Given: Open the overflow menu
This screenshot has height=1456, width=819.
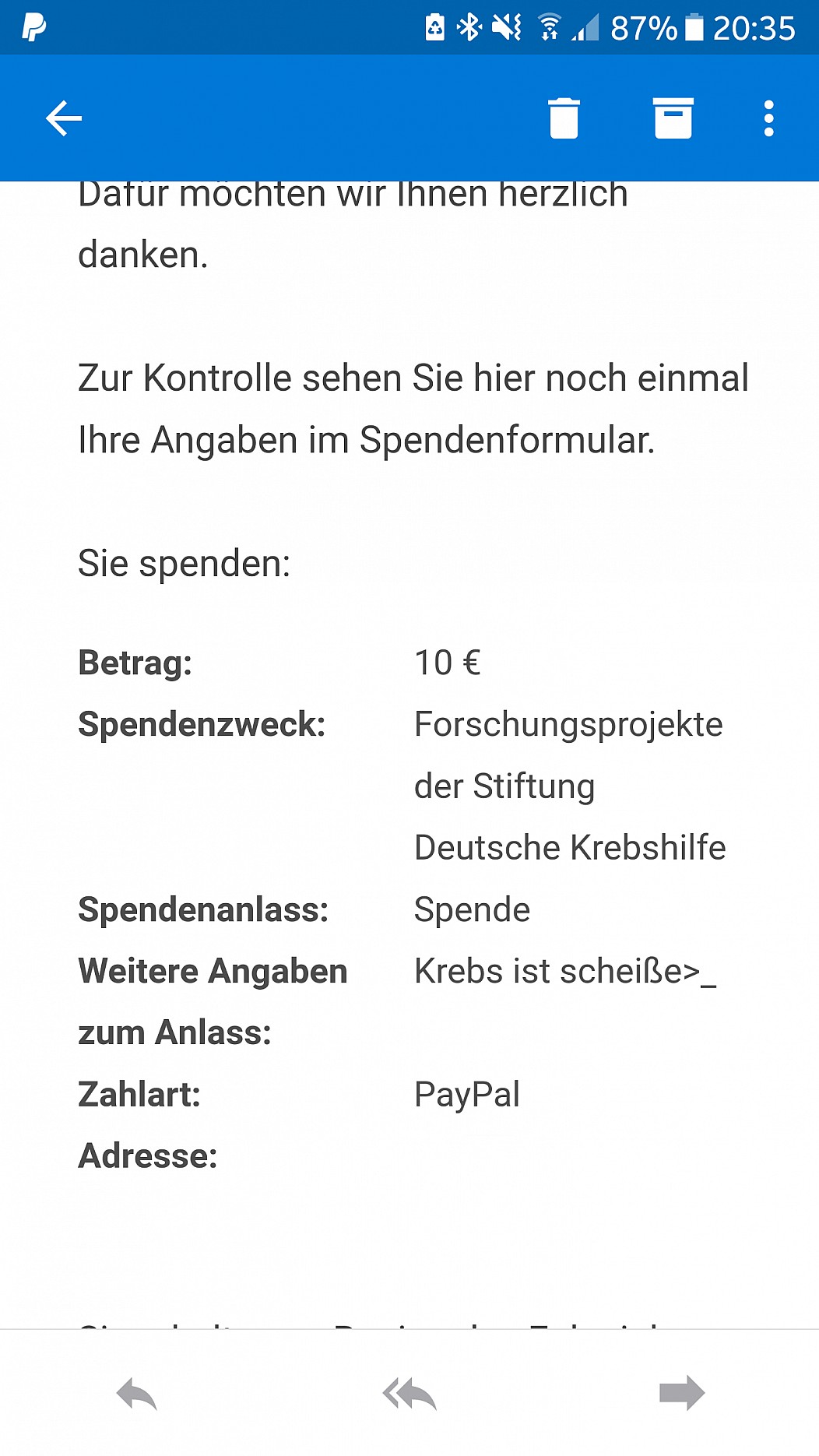Looking at the screenshot, I should pos(768,118).
